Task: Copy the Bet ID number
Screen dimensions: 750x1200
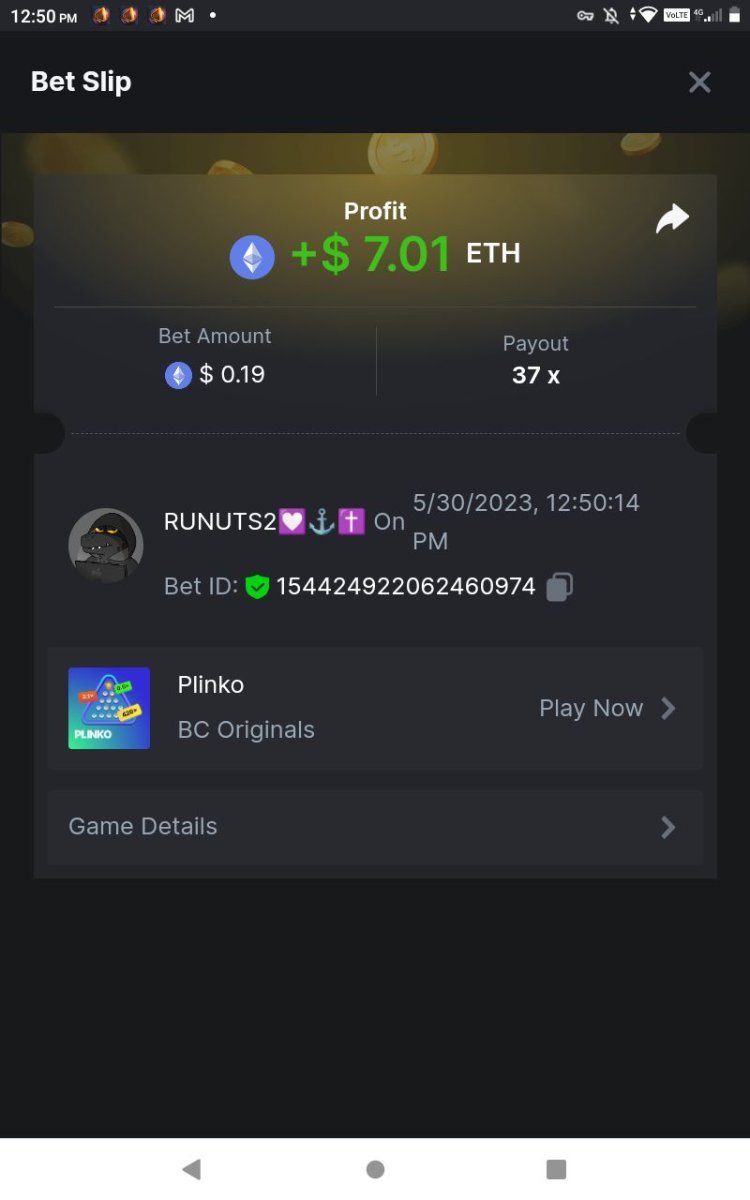Action: click(x=560, y=586)
